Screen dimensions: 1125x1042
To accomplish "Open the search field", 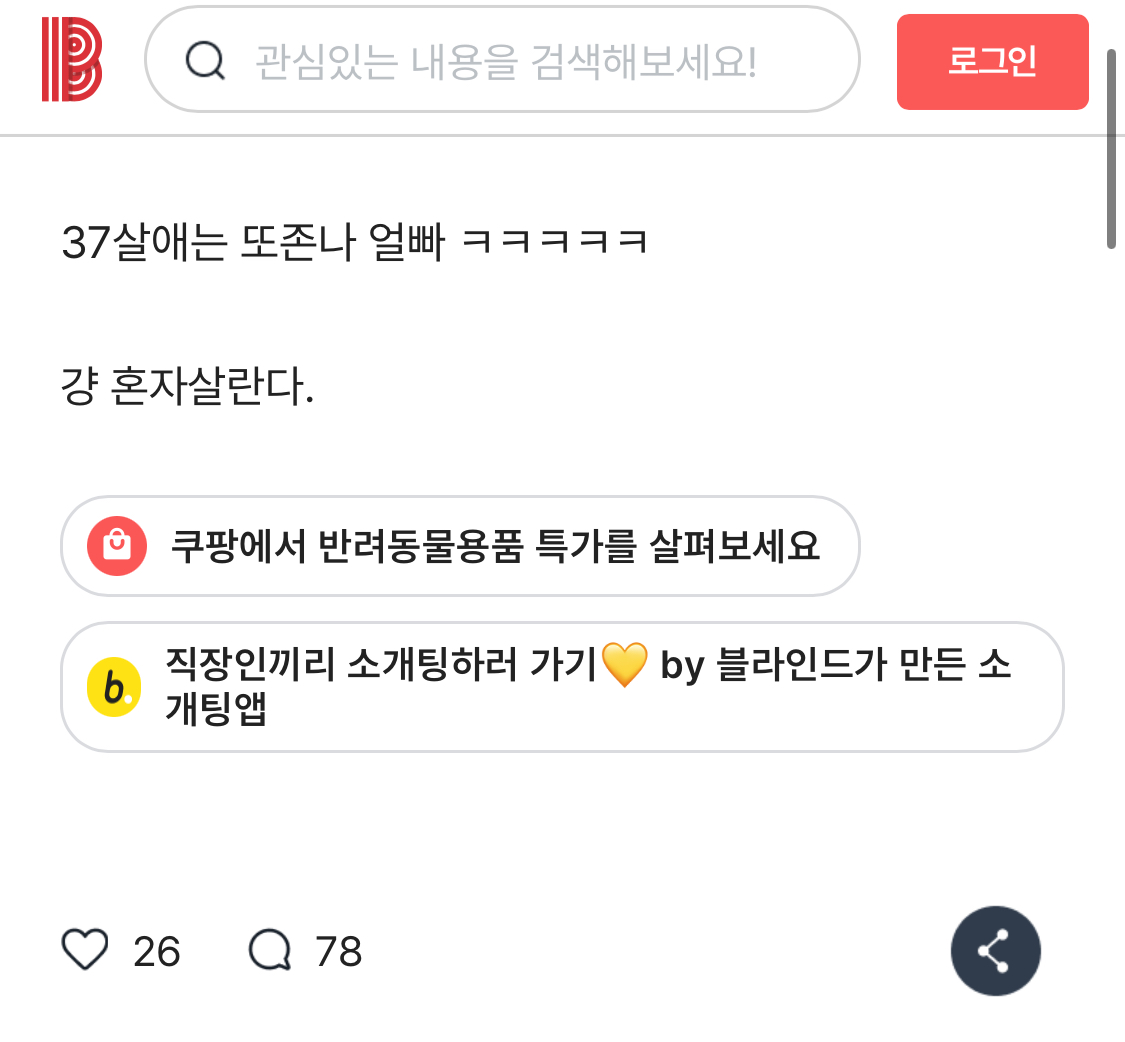I will (x=502, y=60).
